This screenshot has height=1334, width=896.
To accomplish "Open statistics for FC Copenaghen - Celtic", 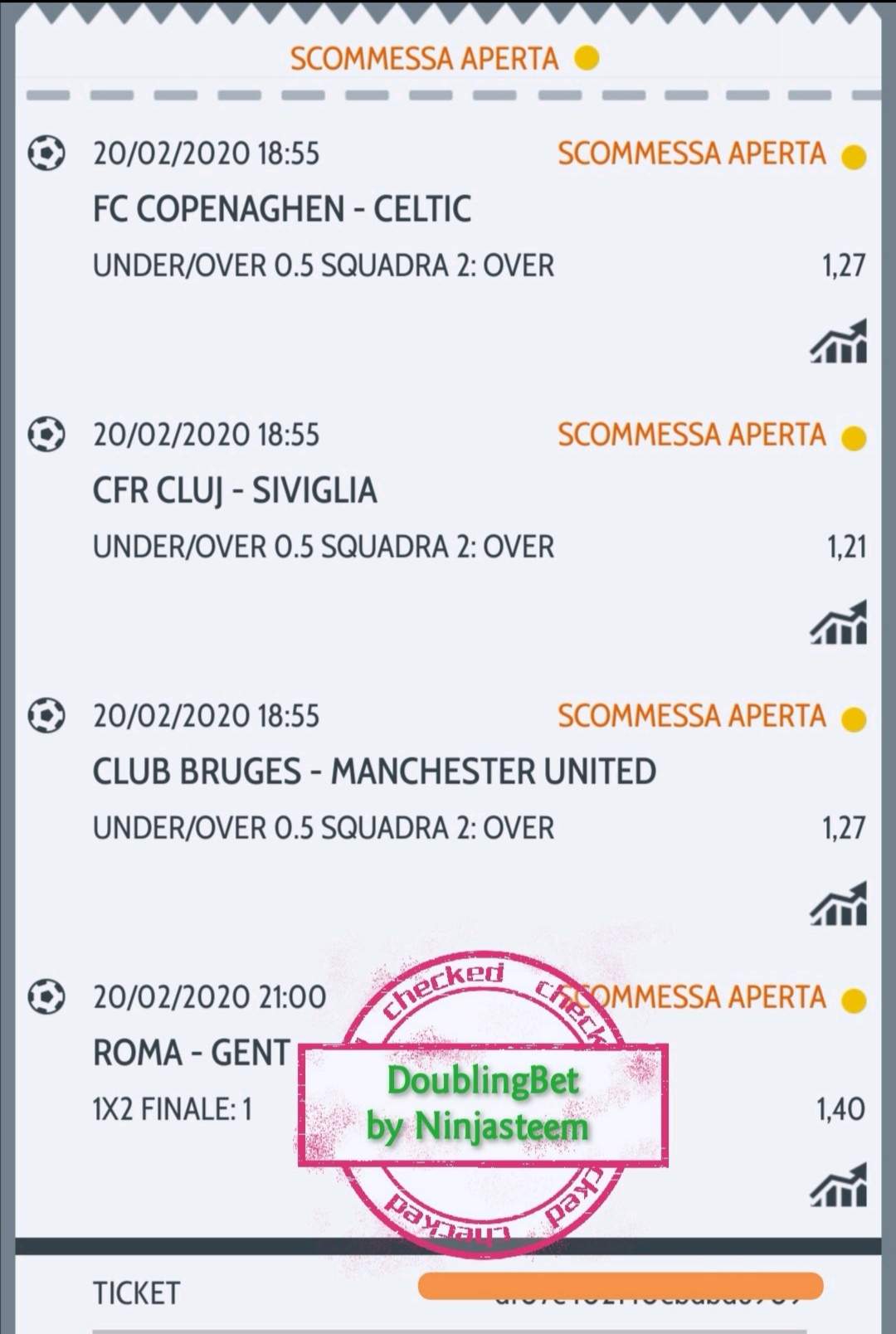I will click(839, 342).
